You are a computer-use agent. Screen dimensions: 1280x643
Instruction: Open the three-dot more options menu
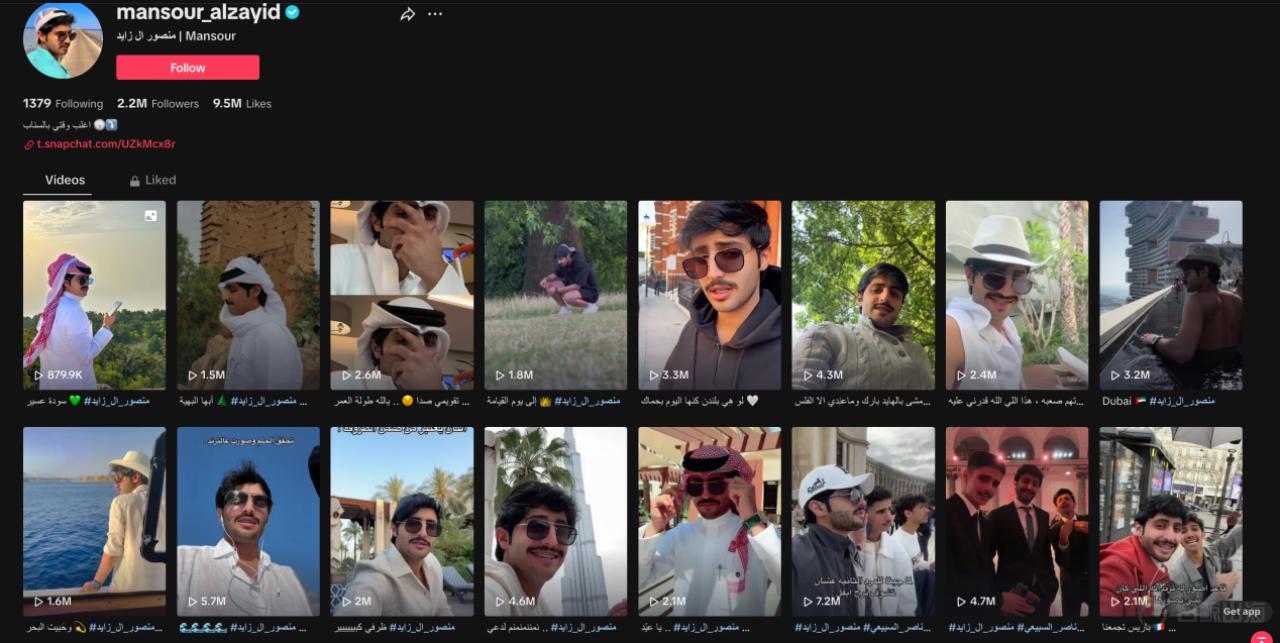[x=435, y=14]
